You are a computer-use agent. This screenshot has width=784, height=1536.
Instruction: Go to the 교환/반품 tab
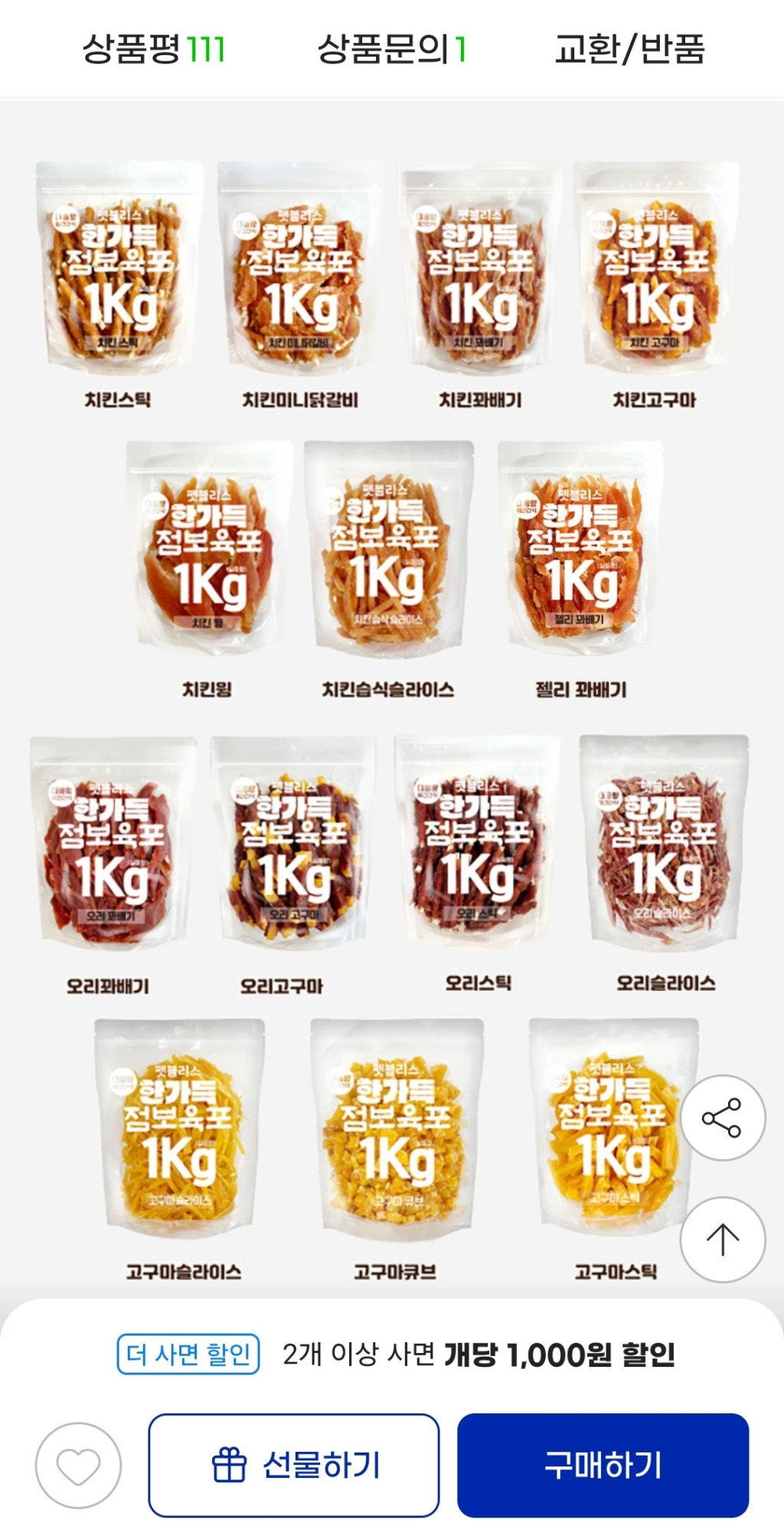pos(629,50)
